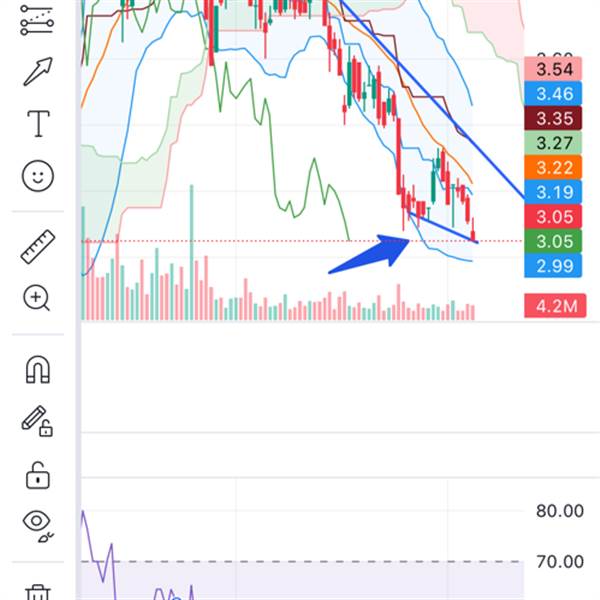The width and height of the screenshot is (600, 600).
Task: Enable magnet mode
Action: click(x=38, y=369)
